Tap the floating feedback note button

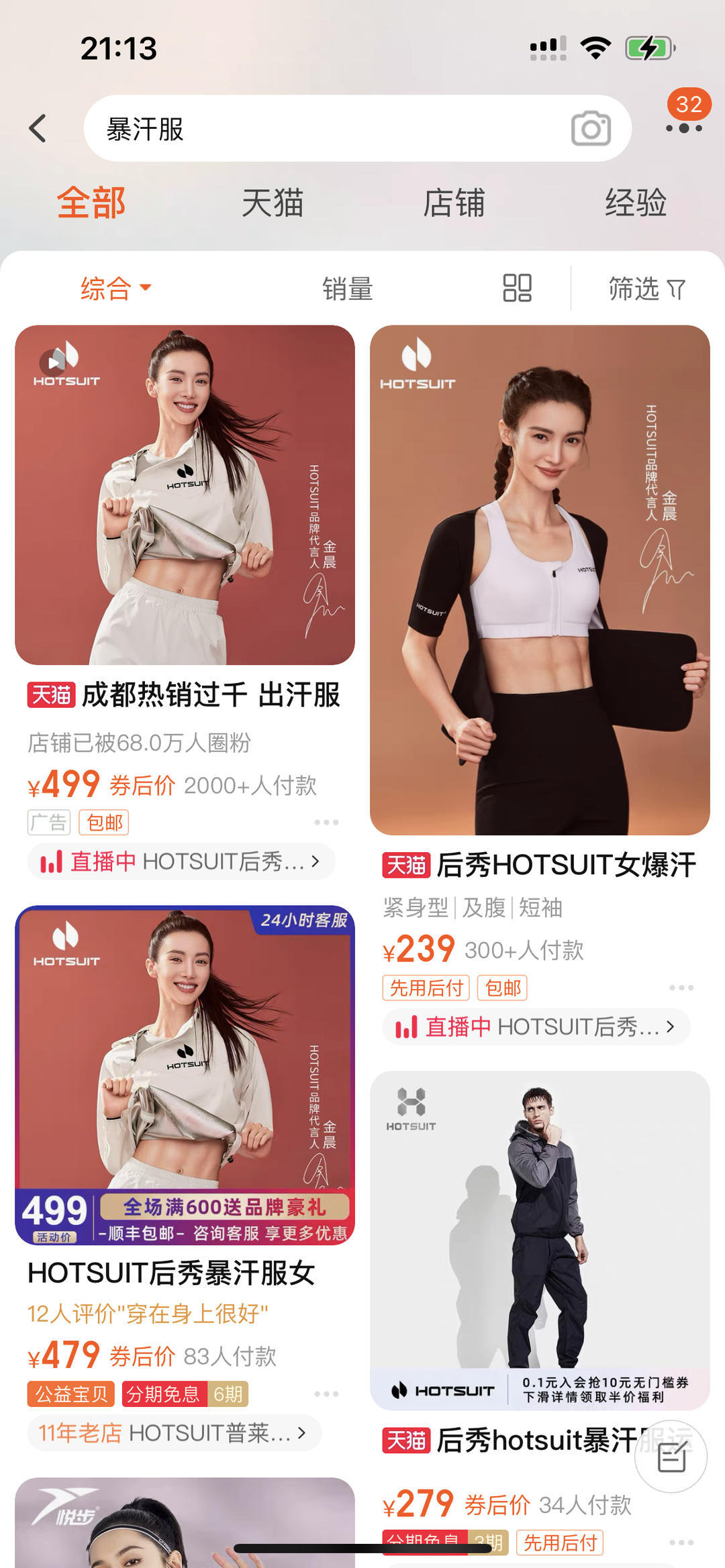[671, 1457]
